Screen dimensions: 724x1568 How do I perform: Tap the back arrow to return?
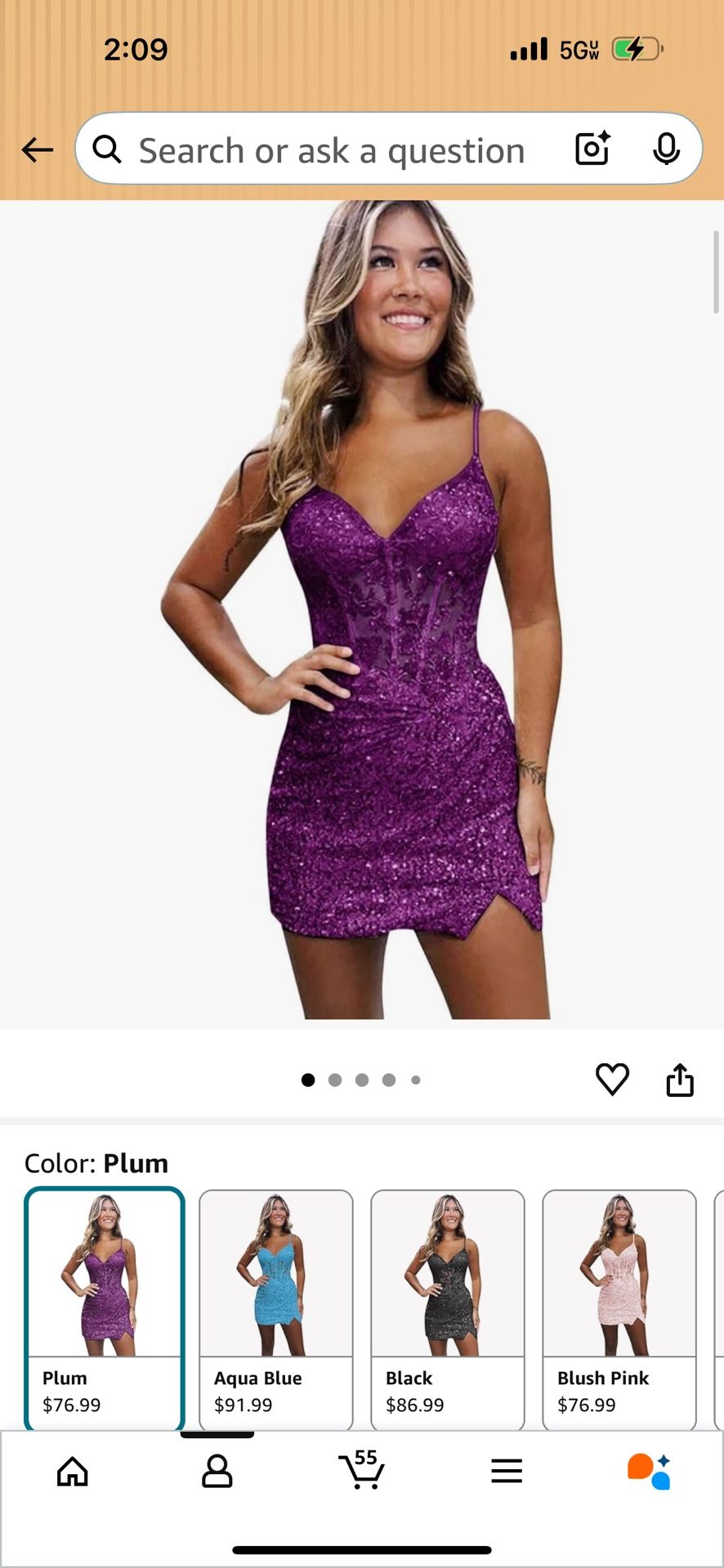pos(37,149)
